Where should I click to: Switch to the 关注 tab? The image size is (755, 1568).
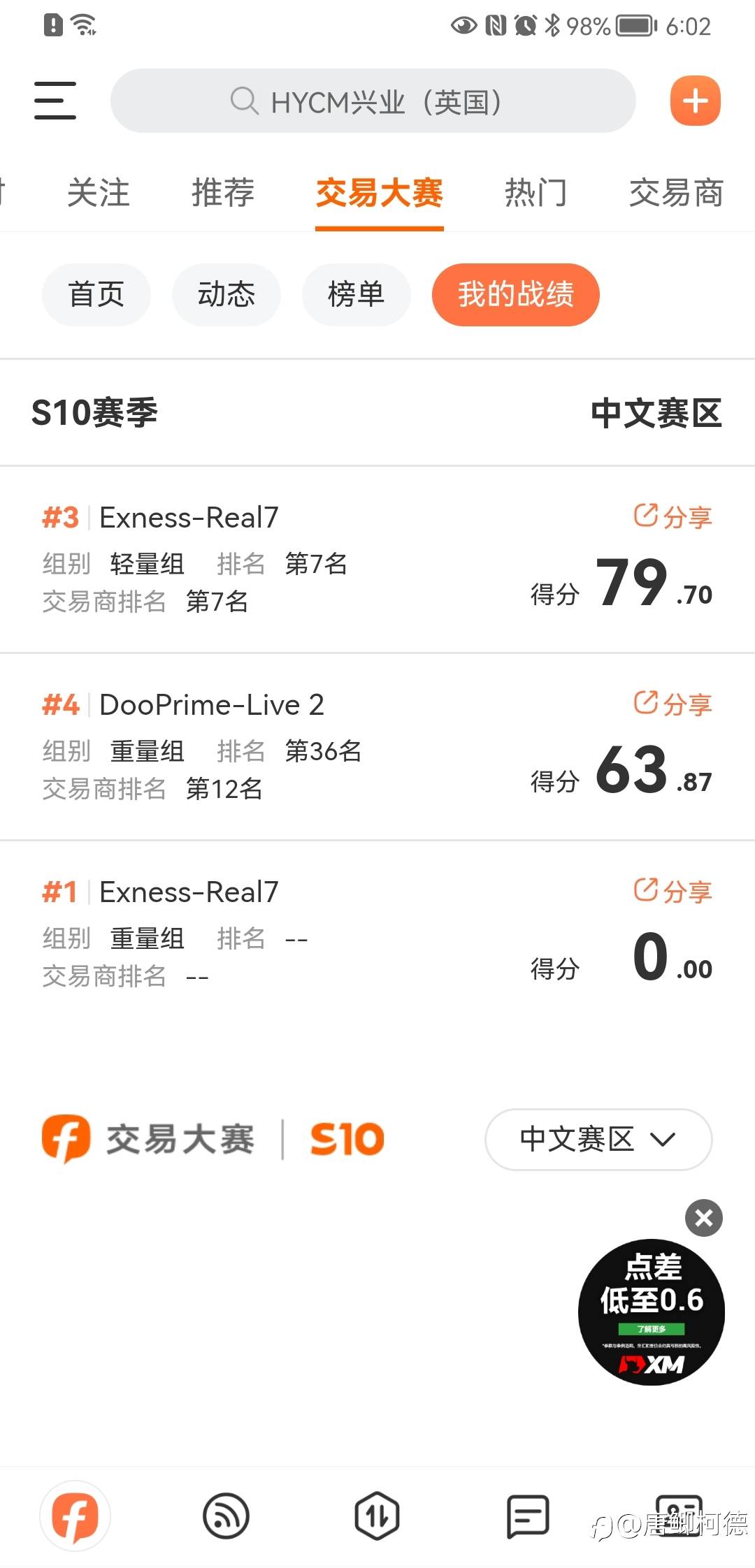click(x=99, y=193)
